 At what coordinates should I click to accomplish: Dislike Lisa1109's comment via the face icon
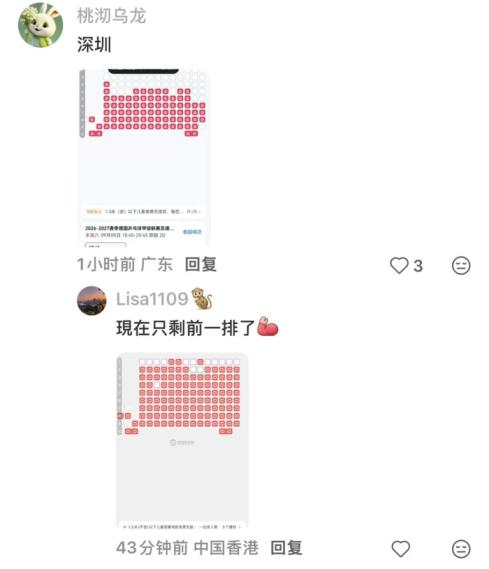(x=461, y=548)
